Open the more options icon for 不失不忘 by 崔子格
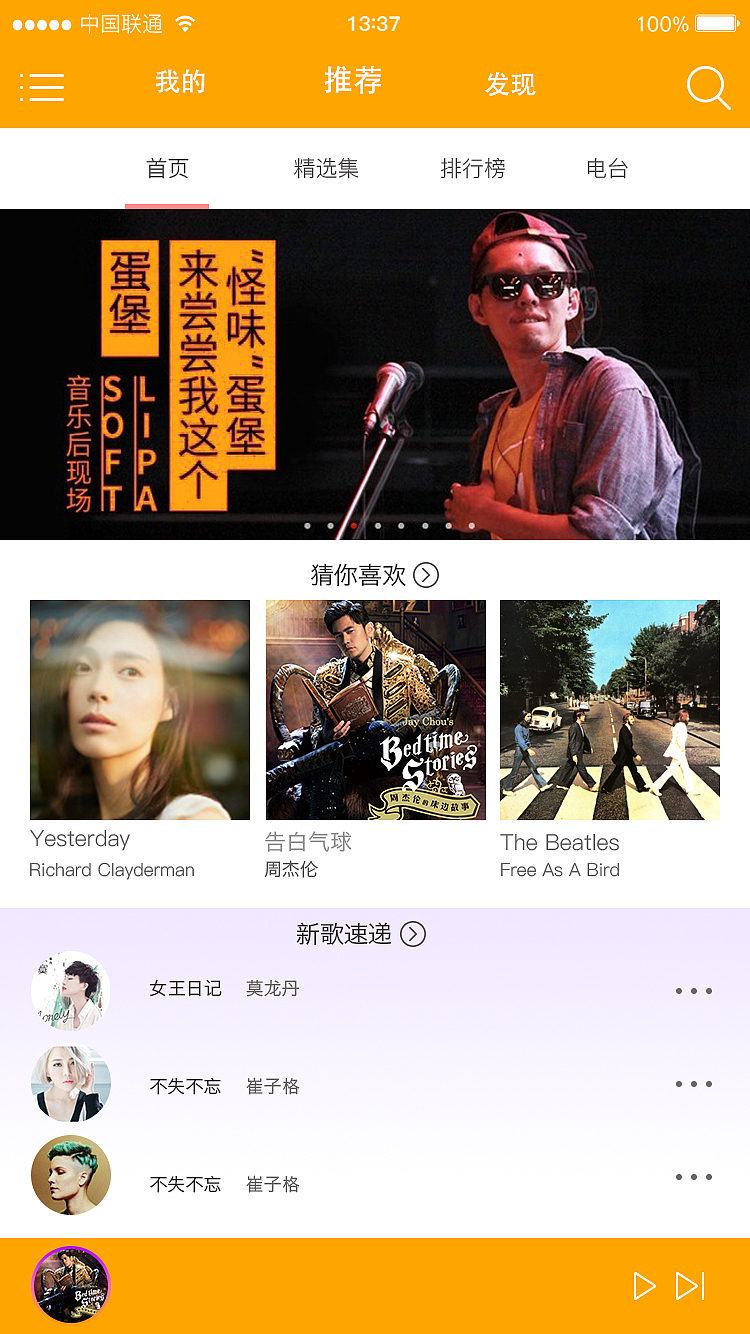 (x=694, y=1083)
